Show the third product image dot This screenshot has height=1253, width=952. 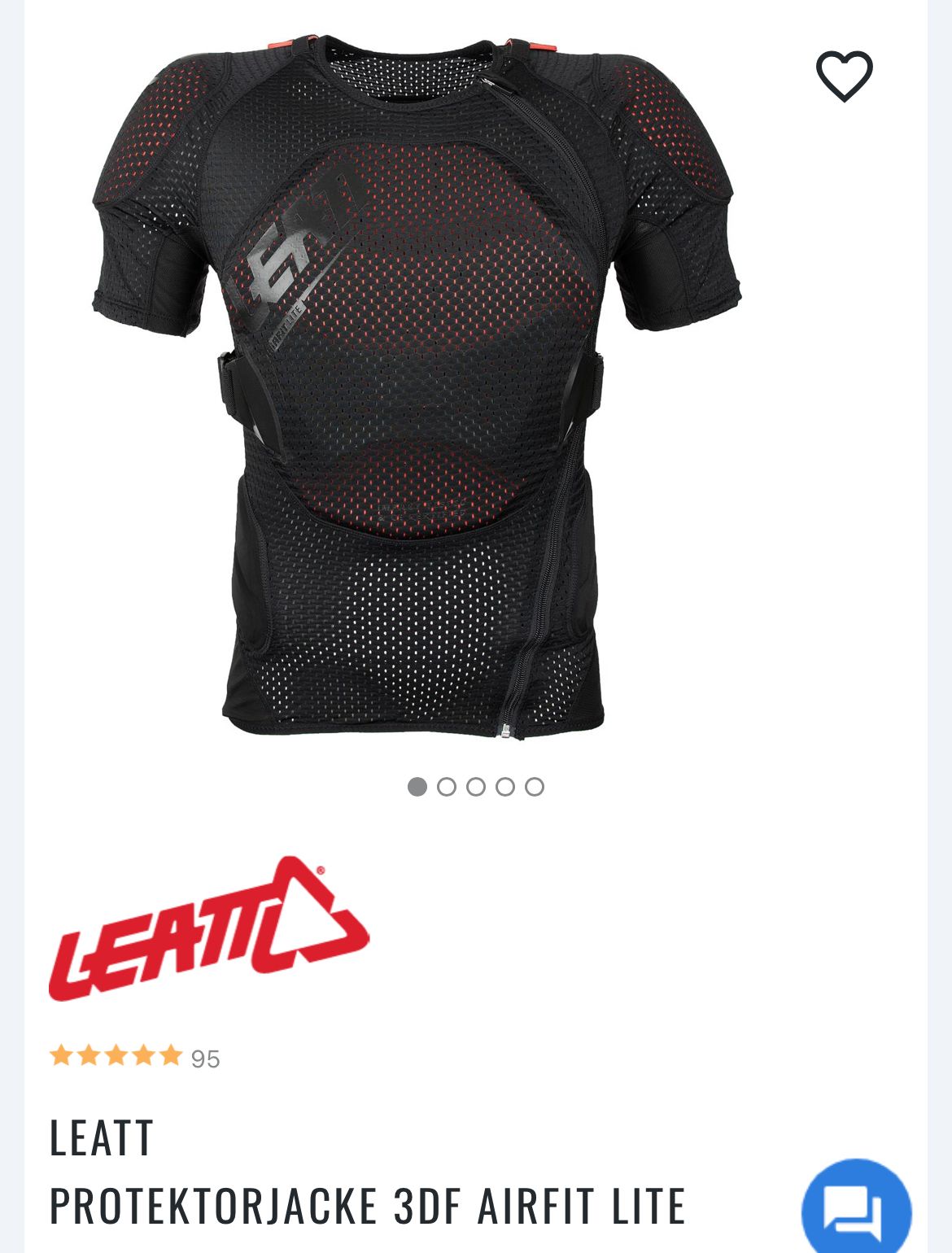tap(476, 787)
